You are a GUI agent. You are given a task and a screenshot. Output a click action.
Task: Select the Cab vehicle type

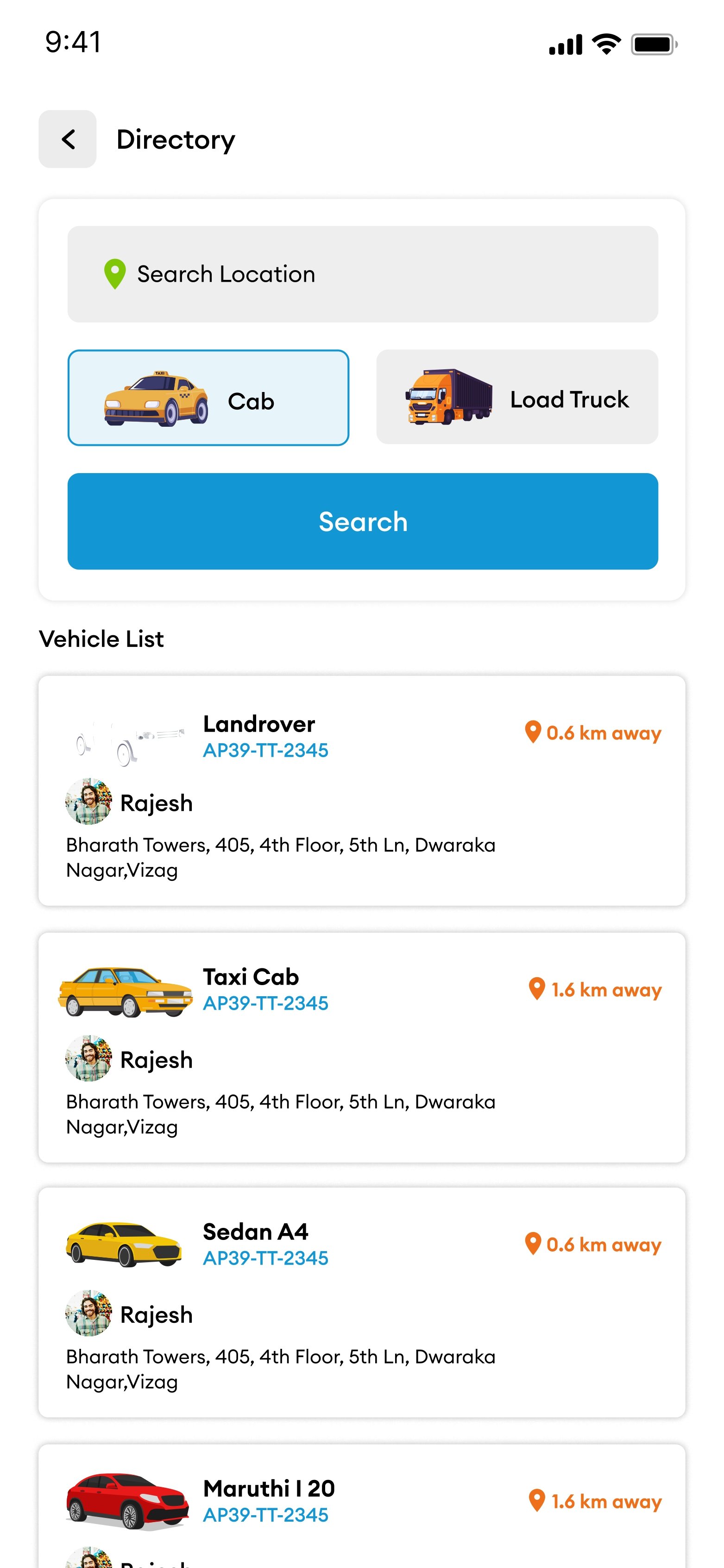(208, 398)
